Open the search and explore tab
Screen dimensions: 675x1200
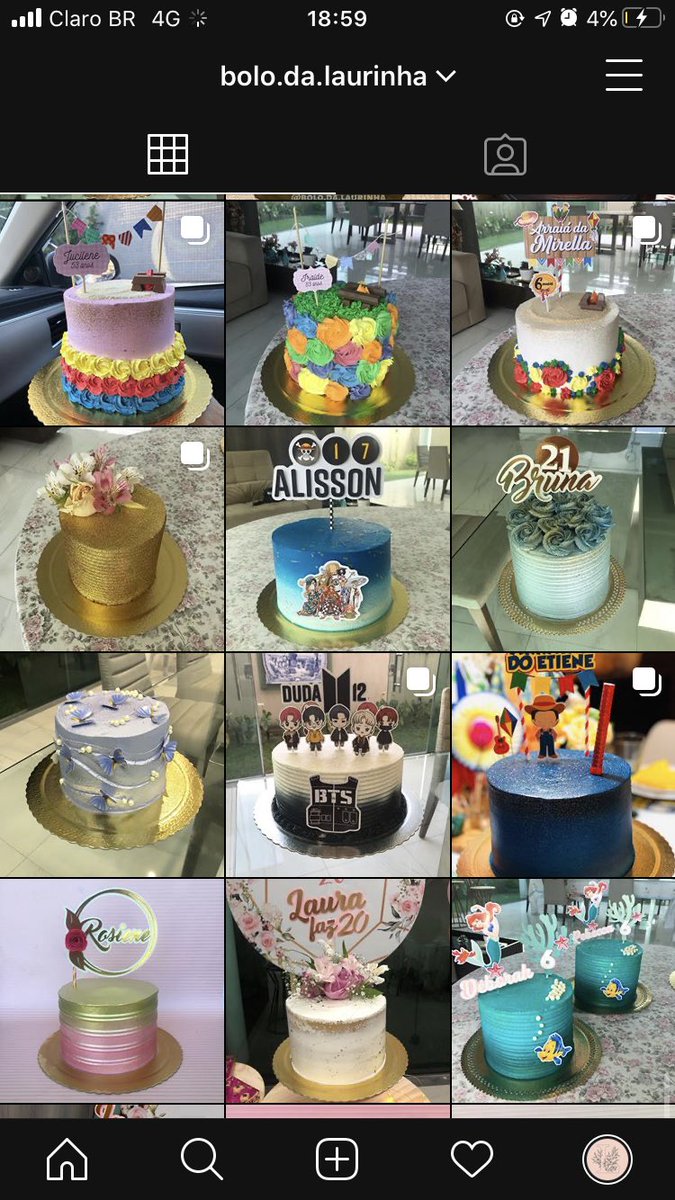[x=202, y=1160]
